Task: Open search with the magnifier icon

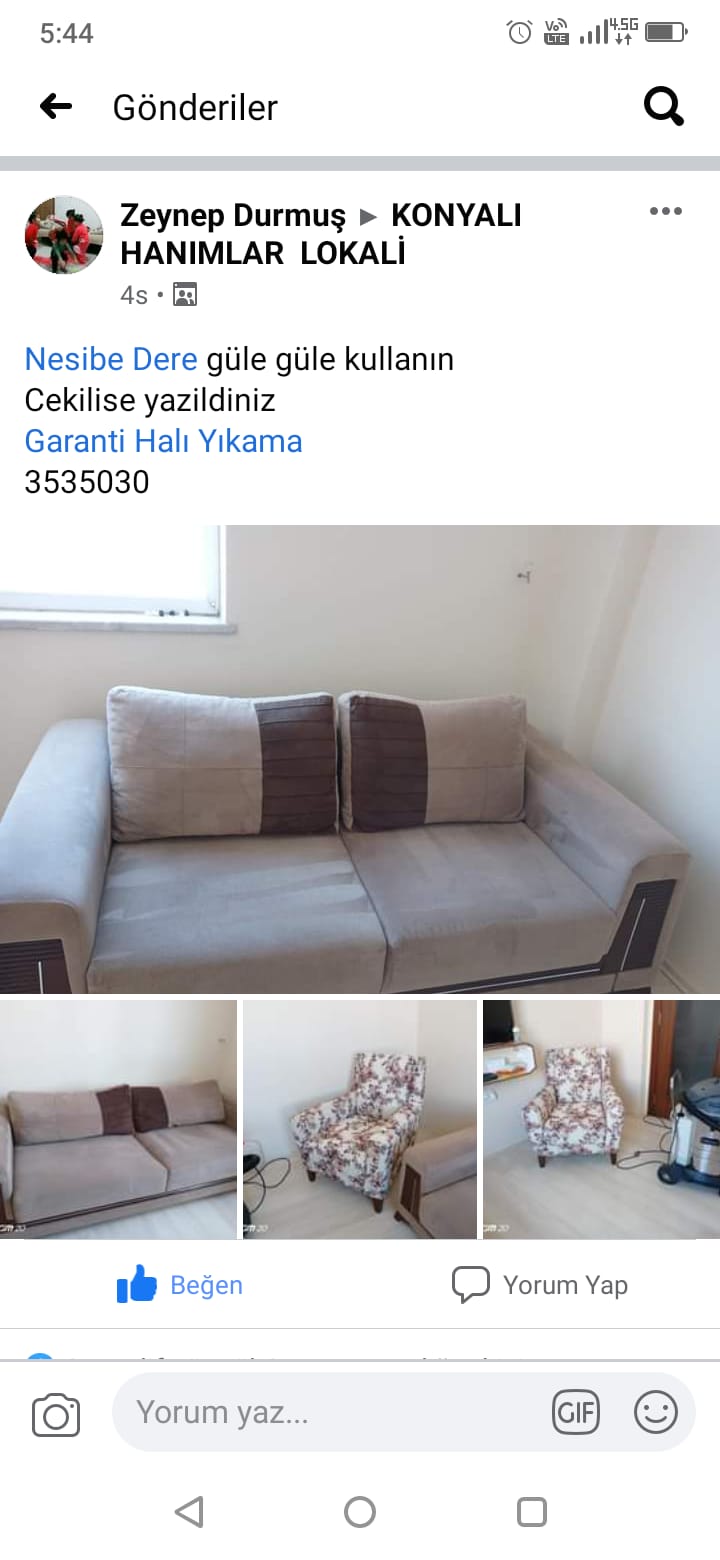Action: point(663,106)
